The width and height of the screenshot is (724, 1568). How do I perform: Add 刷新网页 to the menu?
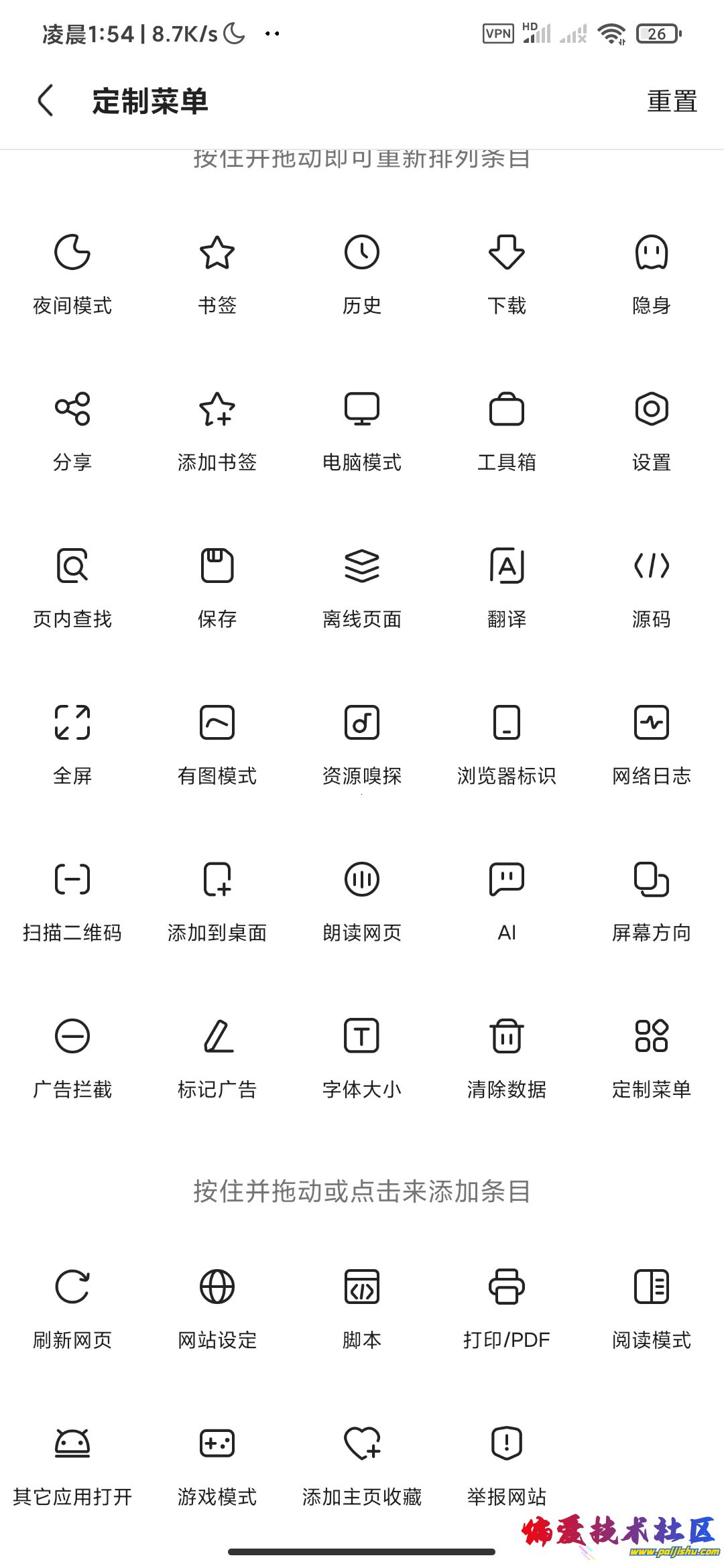click(72, 1308)
